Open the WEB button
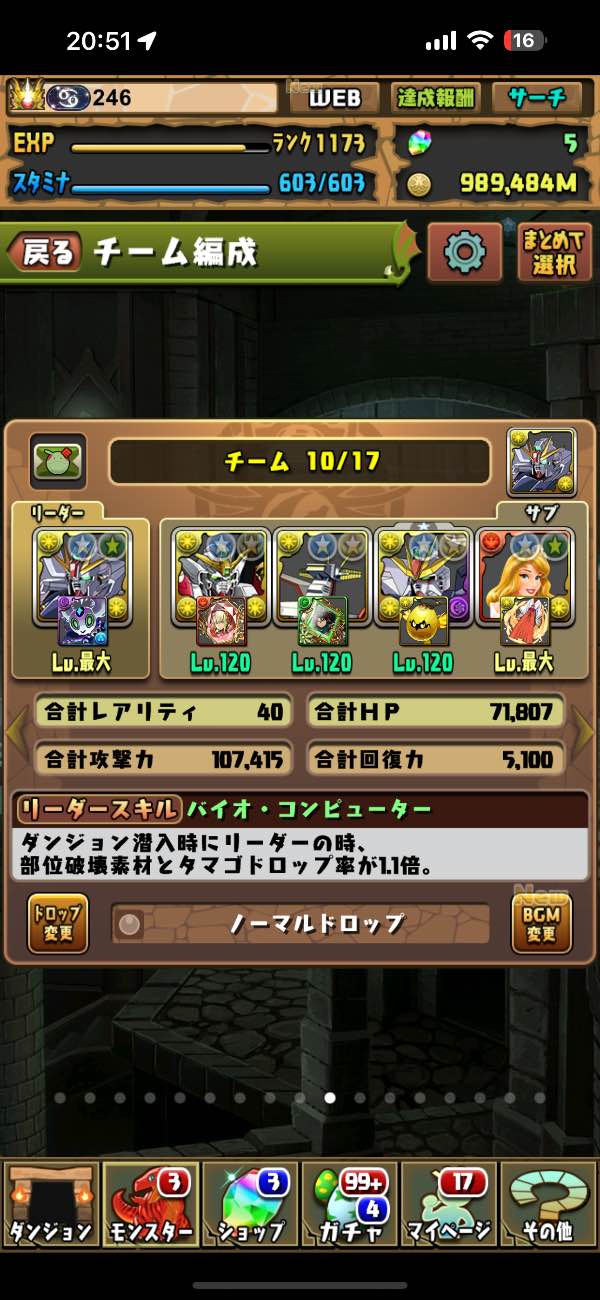 pyautogui.click(x=334, y=97)
